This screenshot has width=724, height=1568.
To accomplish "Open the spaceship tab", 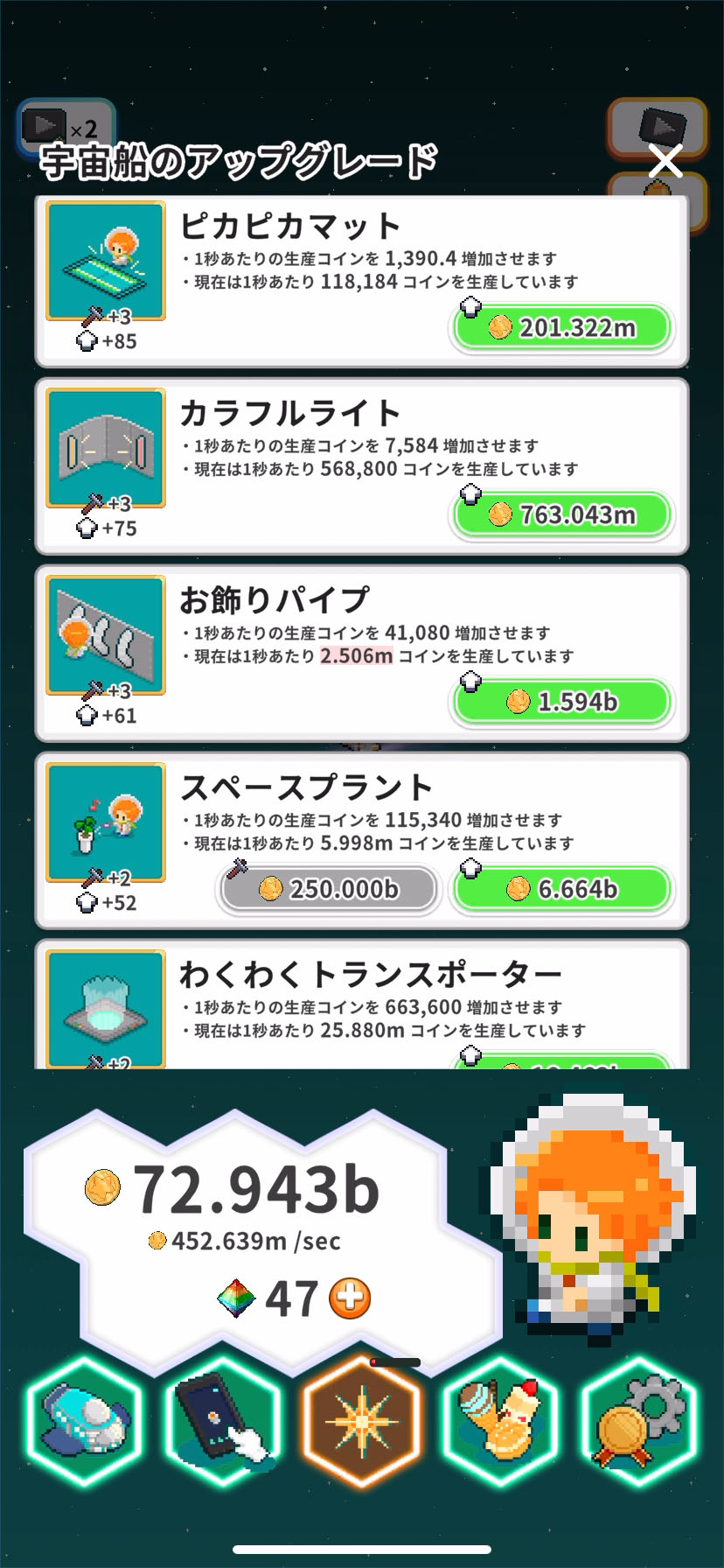I will coord(84,1421).
